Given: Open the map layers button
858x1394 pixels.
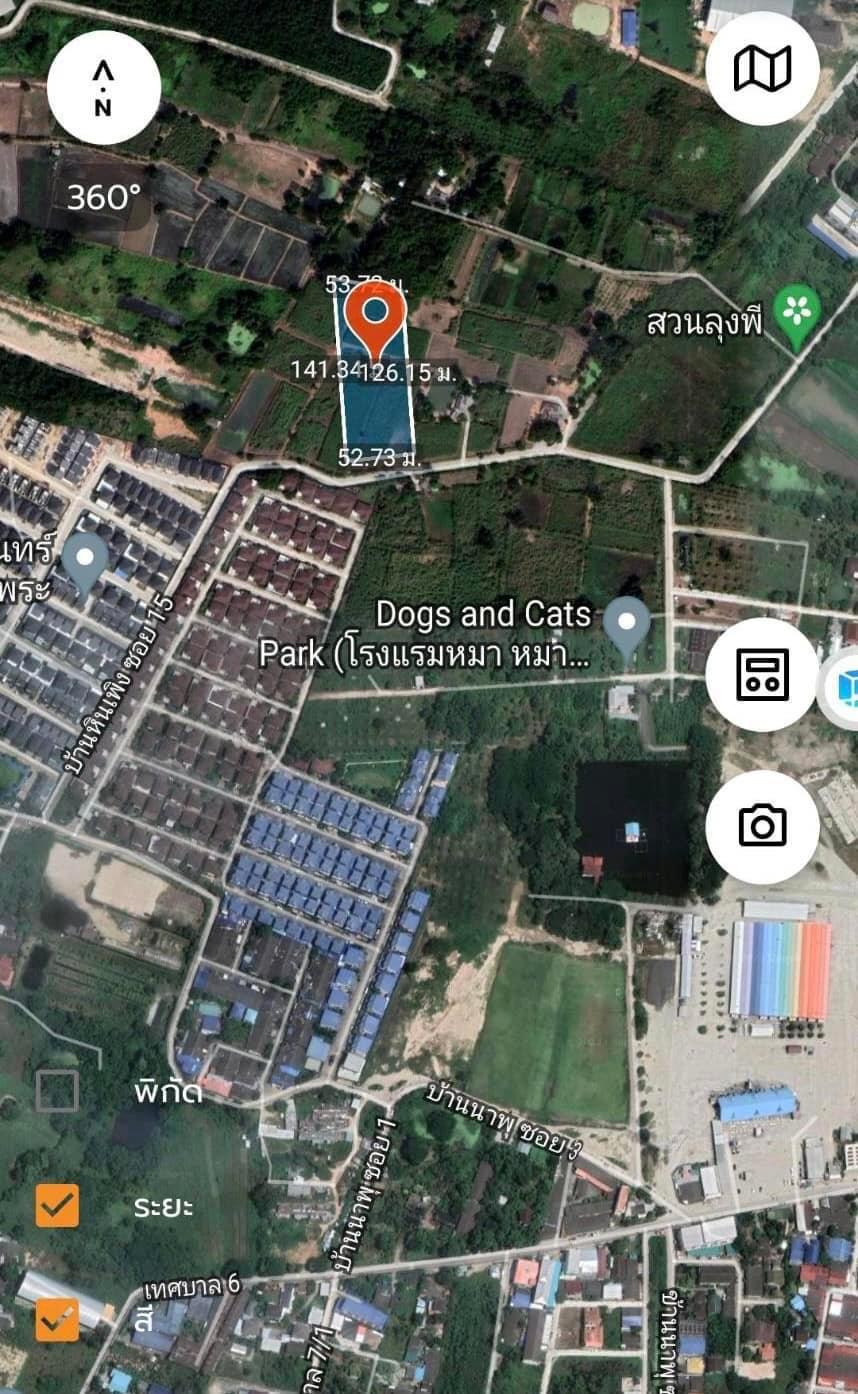Looking at the screenshot, I should (x=762, y=69).
